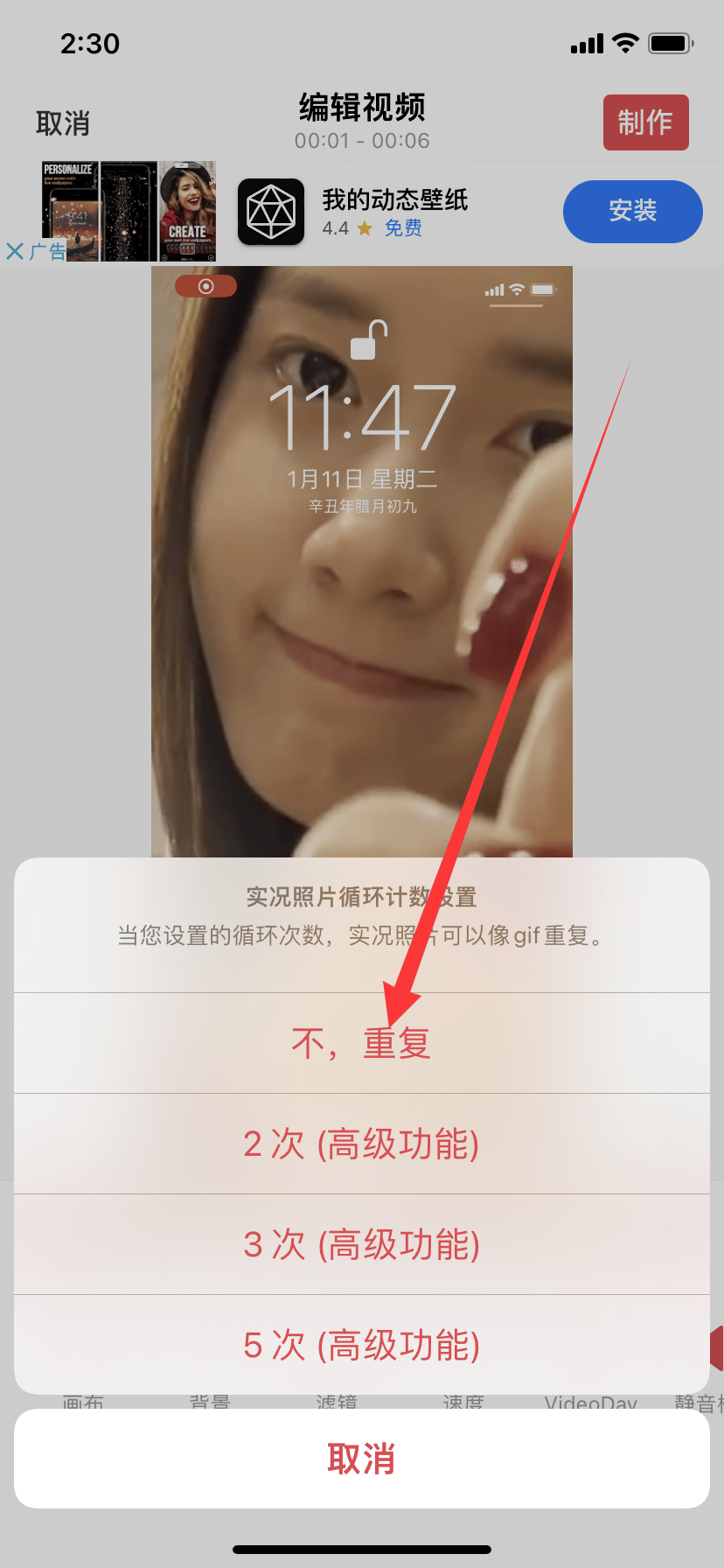Tap 取消 in the top left
The height and width of the screenshot is (1568, 724).
(x=63, y=123)
